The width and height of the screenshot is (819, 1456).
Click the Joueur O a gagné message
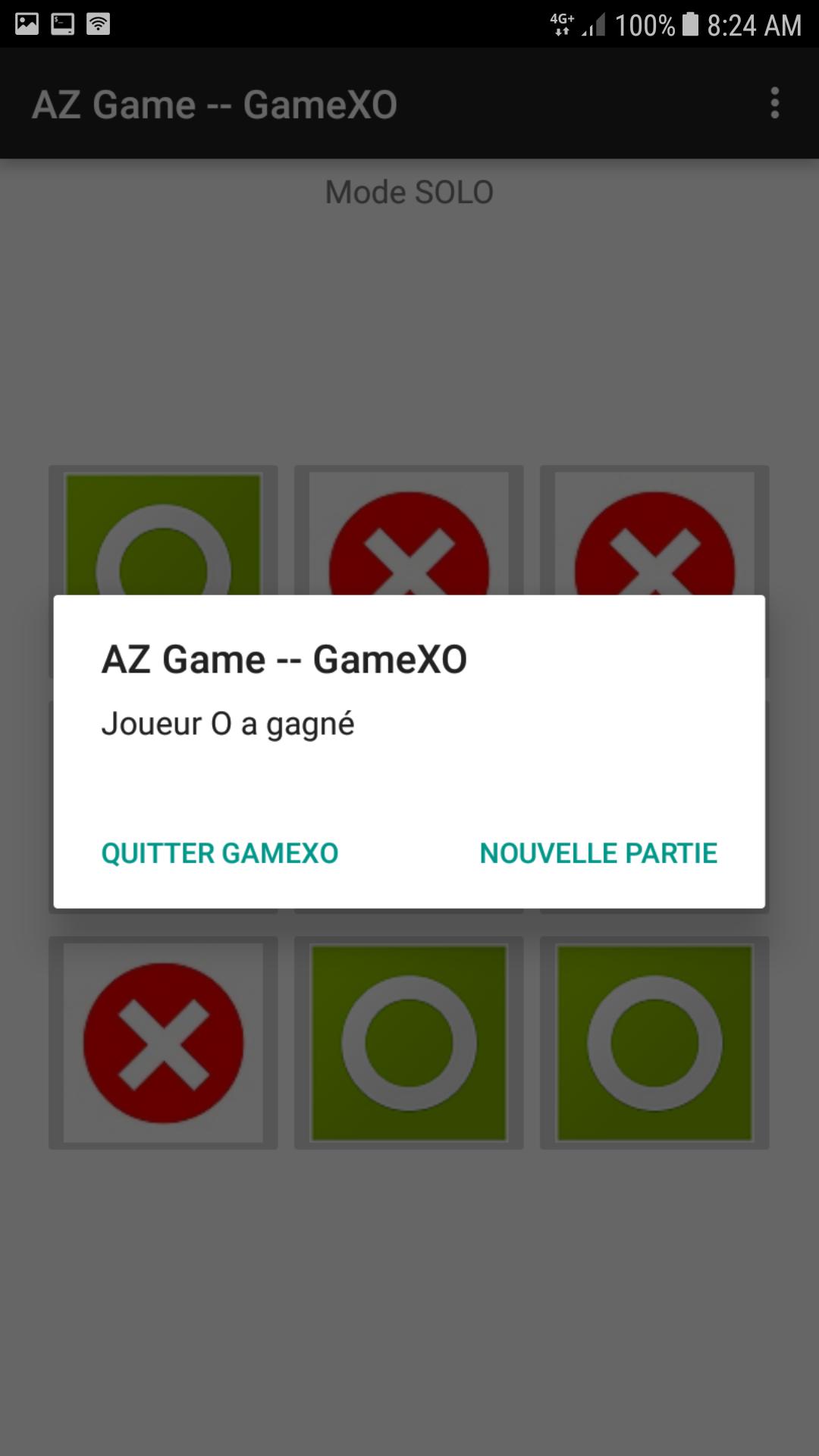(227, 723)
